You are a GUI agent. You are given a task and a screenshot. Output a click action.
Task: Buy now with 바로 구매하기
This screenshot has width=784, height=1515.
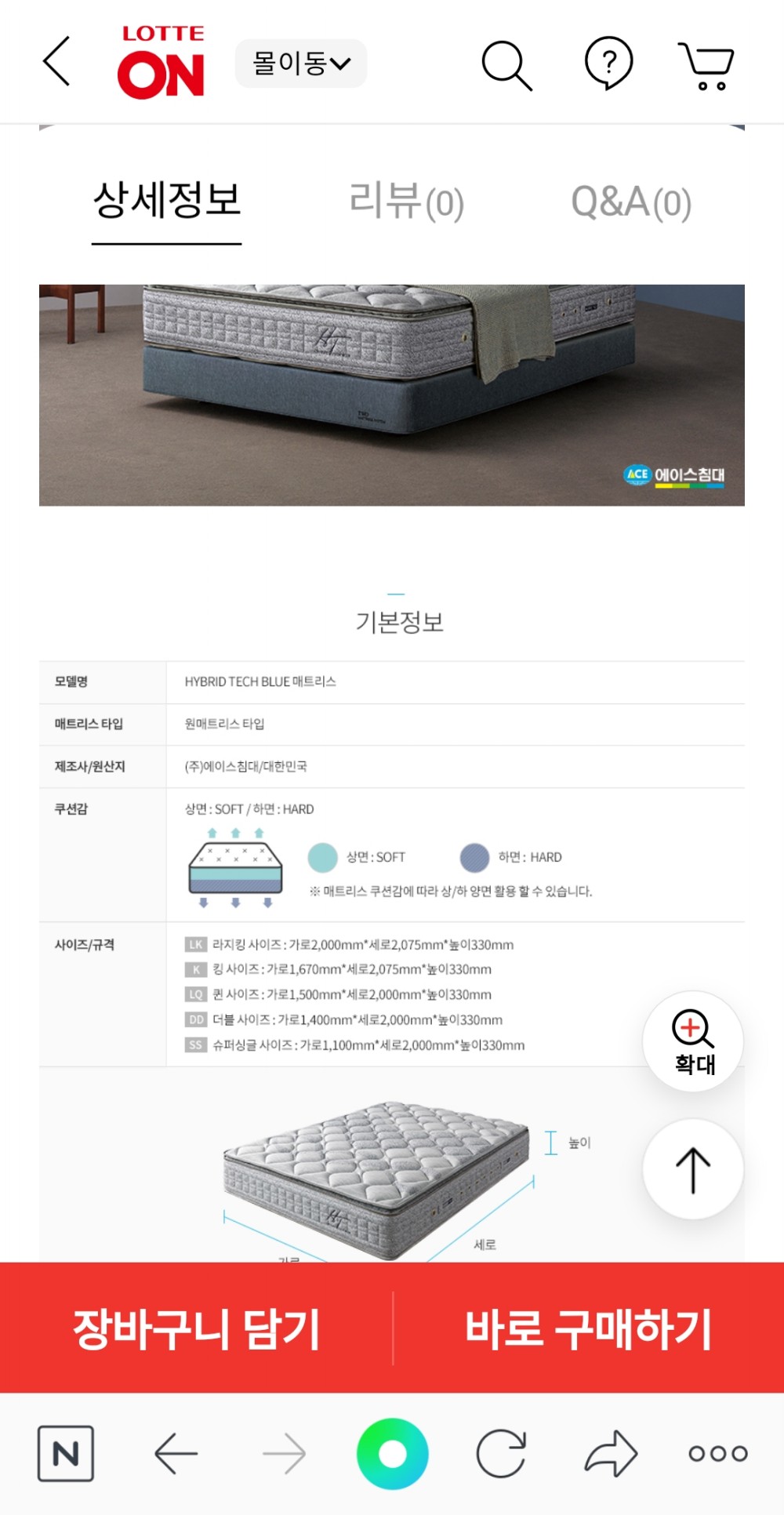pyautogui.click(x=588, y=1328)
